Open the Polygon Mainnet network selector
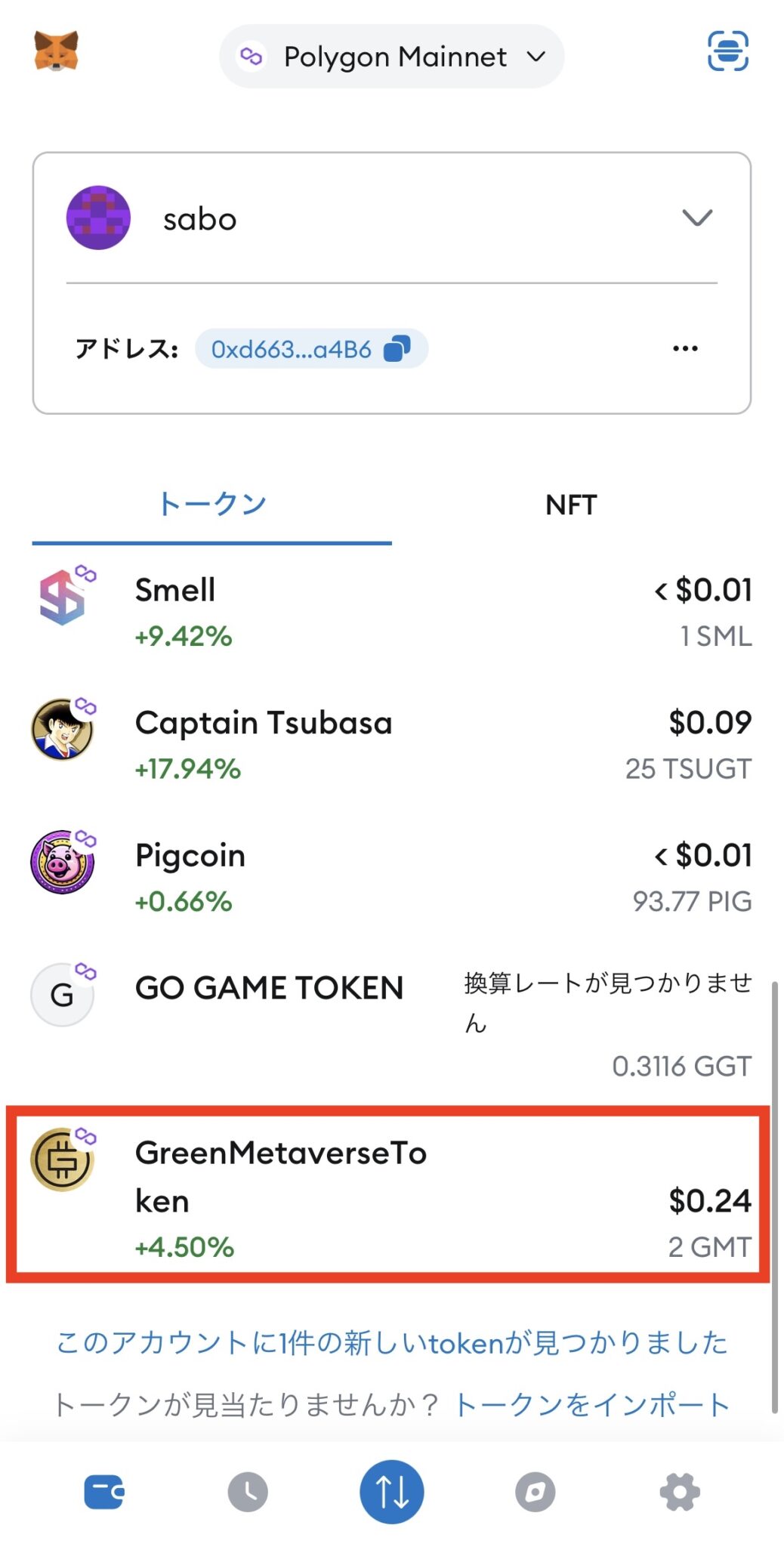Image resolution: width=784 pixels, height=1547 pixels. [390, 56]
